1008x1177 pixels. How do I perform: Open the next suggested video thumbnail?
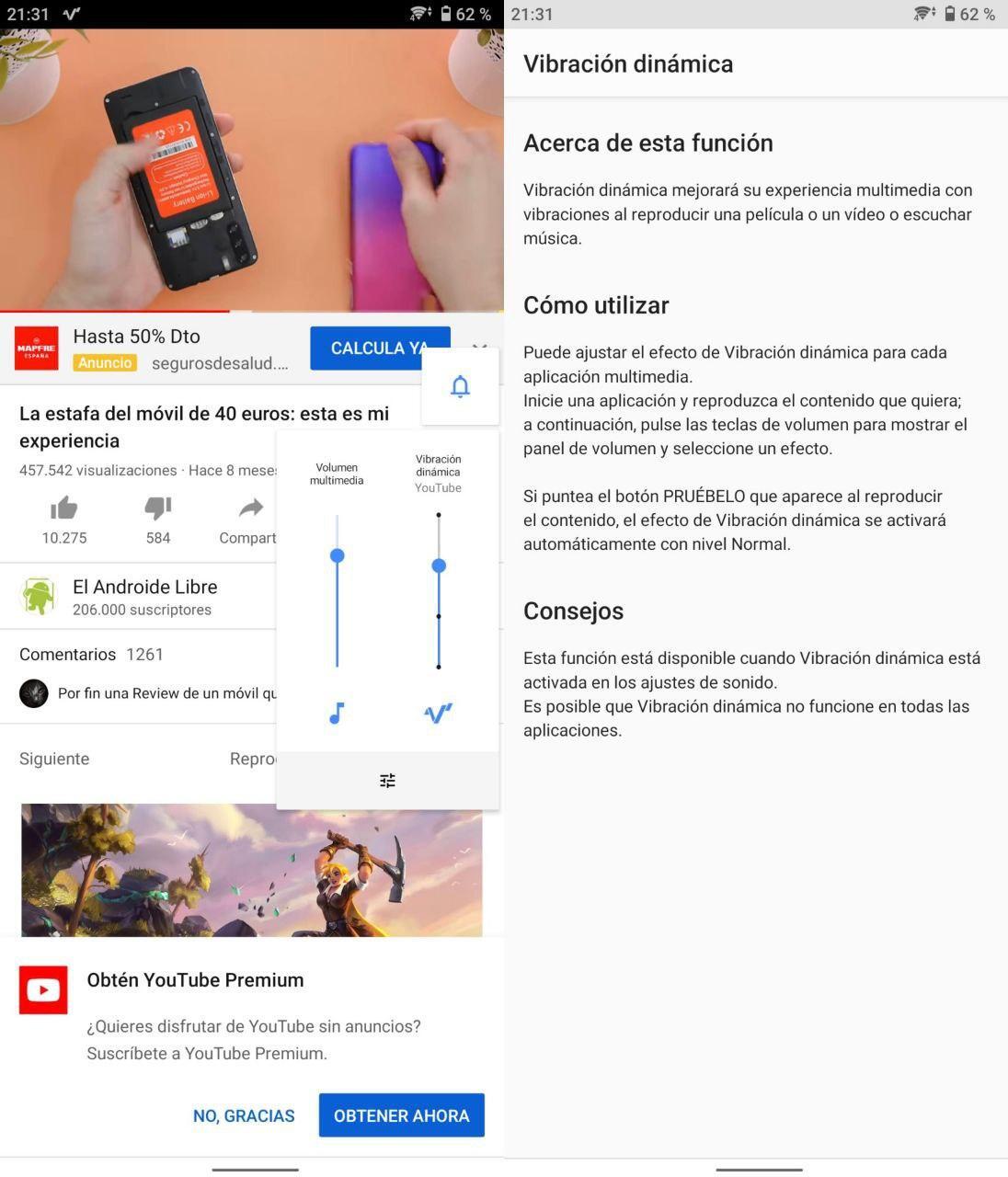pyautogui.click(x=251, y=869)
